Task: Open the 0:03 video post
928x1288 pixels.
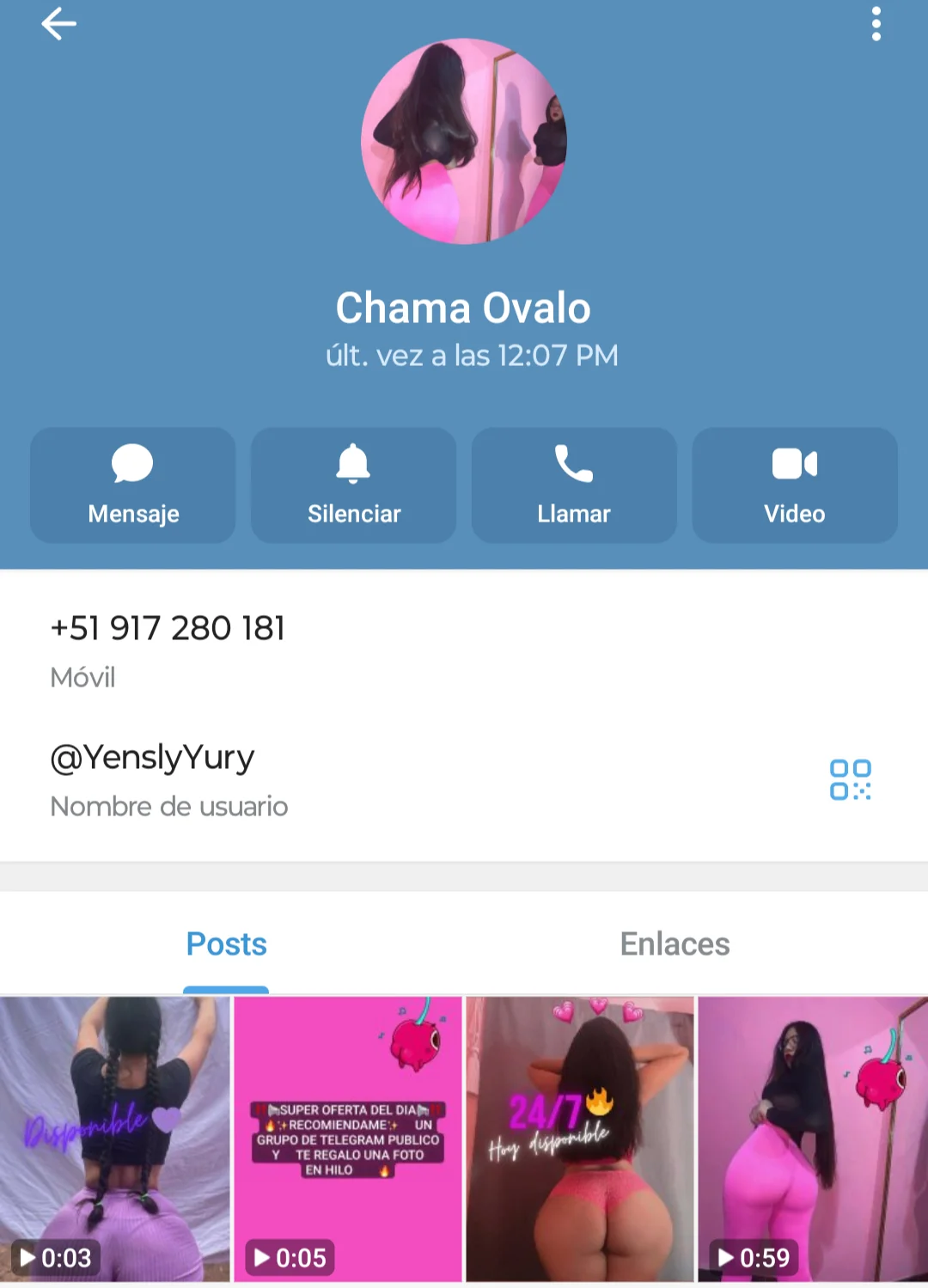Action: pos(115,1138)
